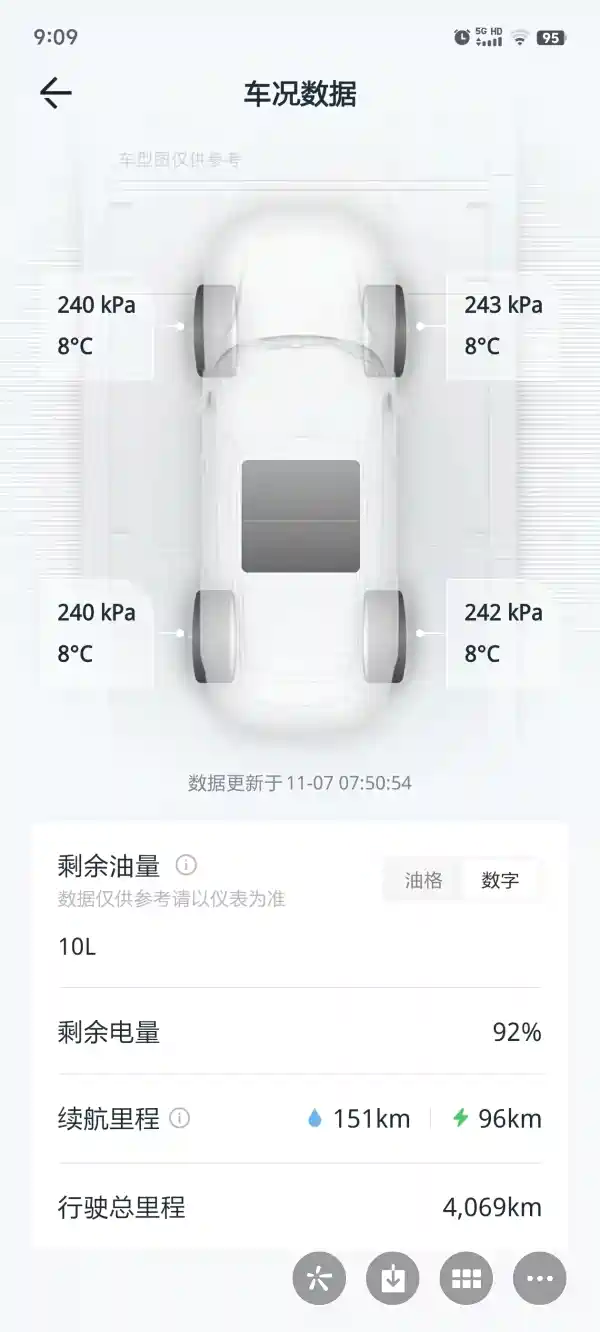This screenshot has height=1332, width=600.
Task: Tap the floating download button
Action: point(393,1278)
